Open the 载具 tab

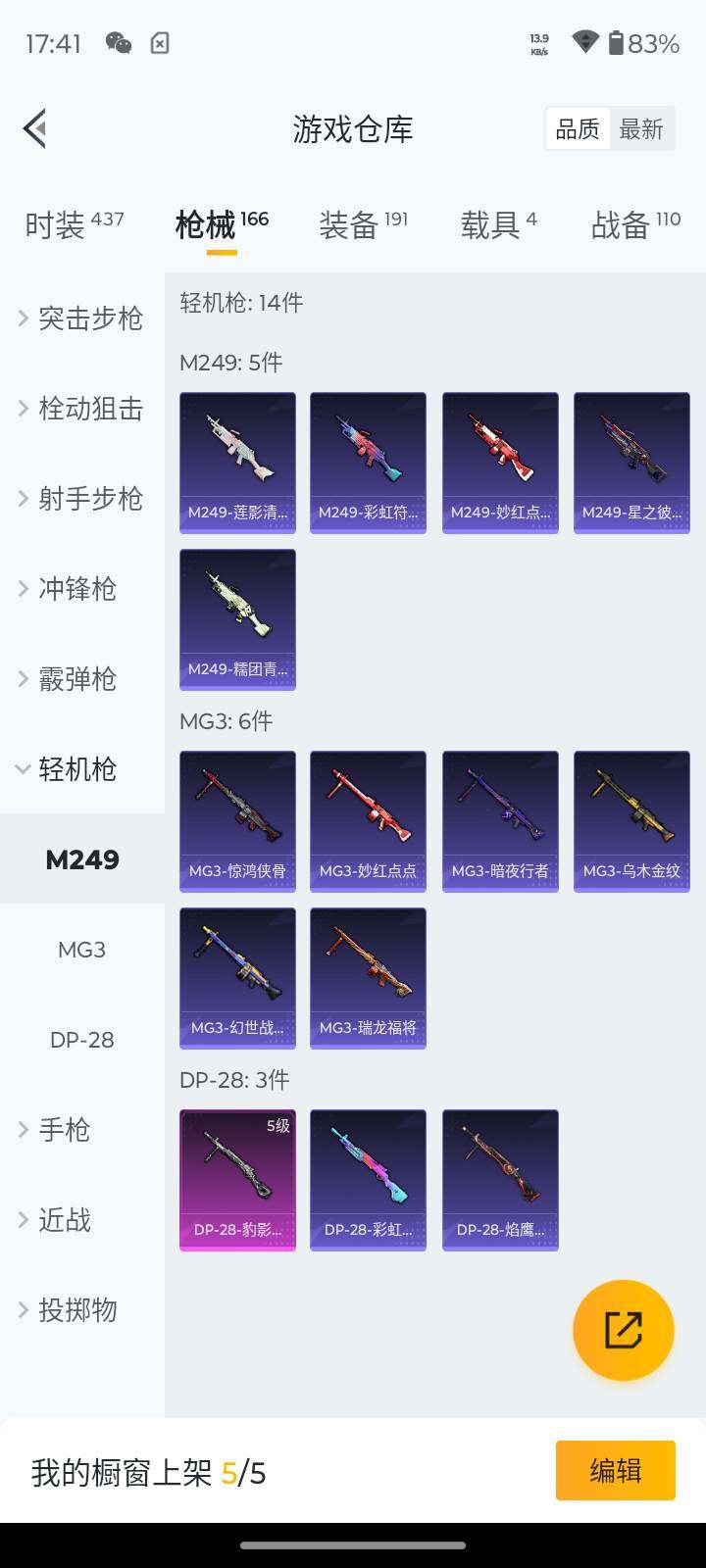click(498, 224)
